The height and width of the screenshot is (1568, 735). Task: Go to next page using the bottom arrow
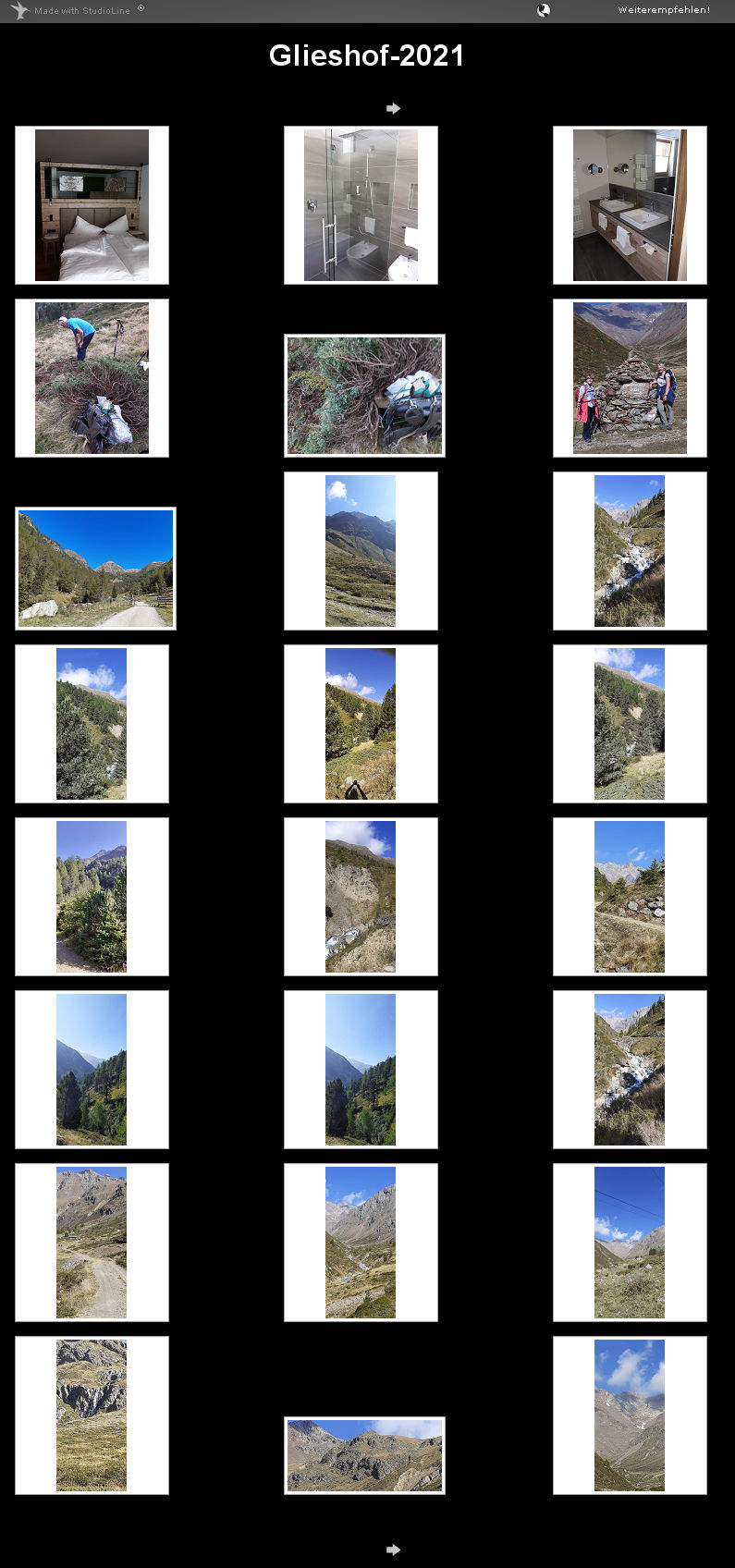click(x=393, y=1550)
